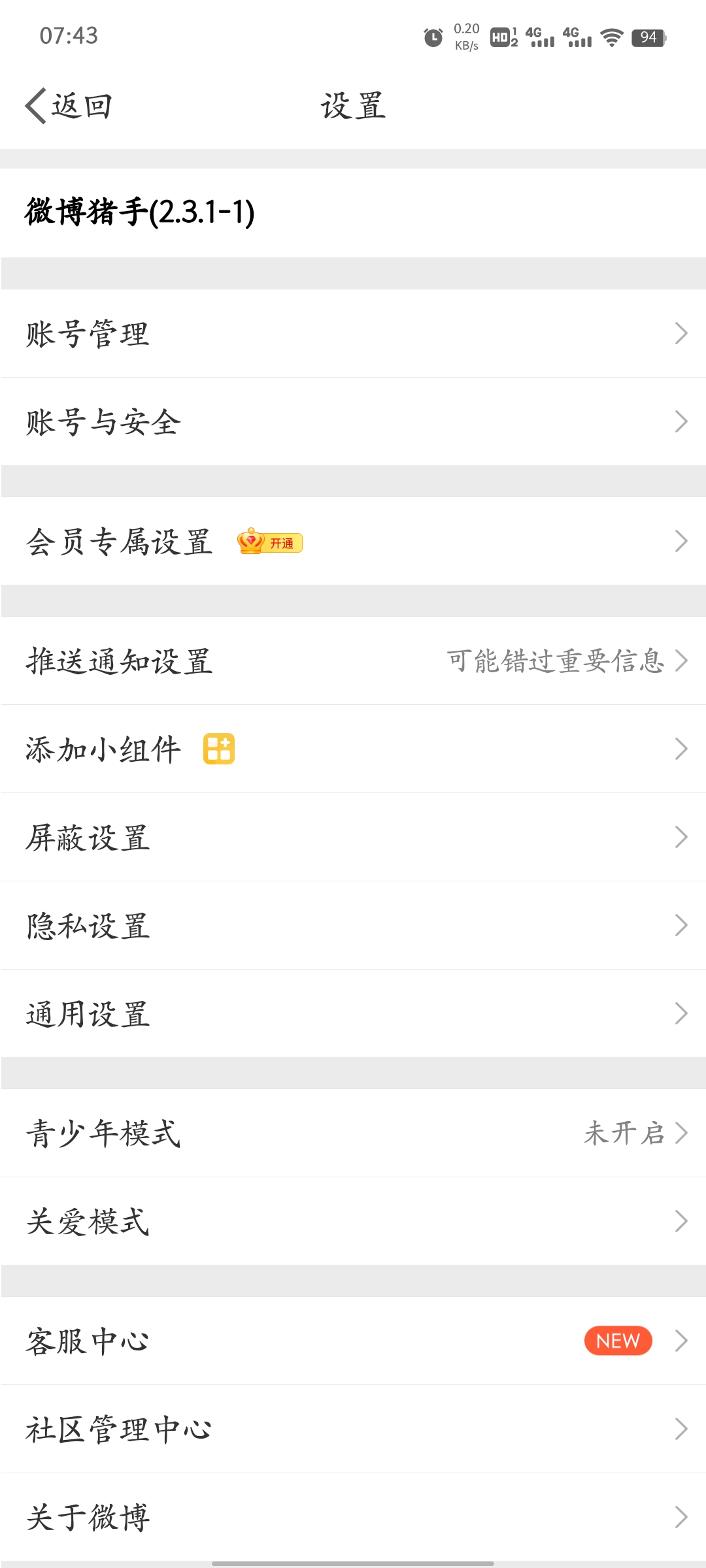
Task: Open 客服中心
Action: [x=353, y=1341]
